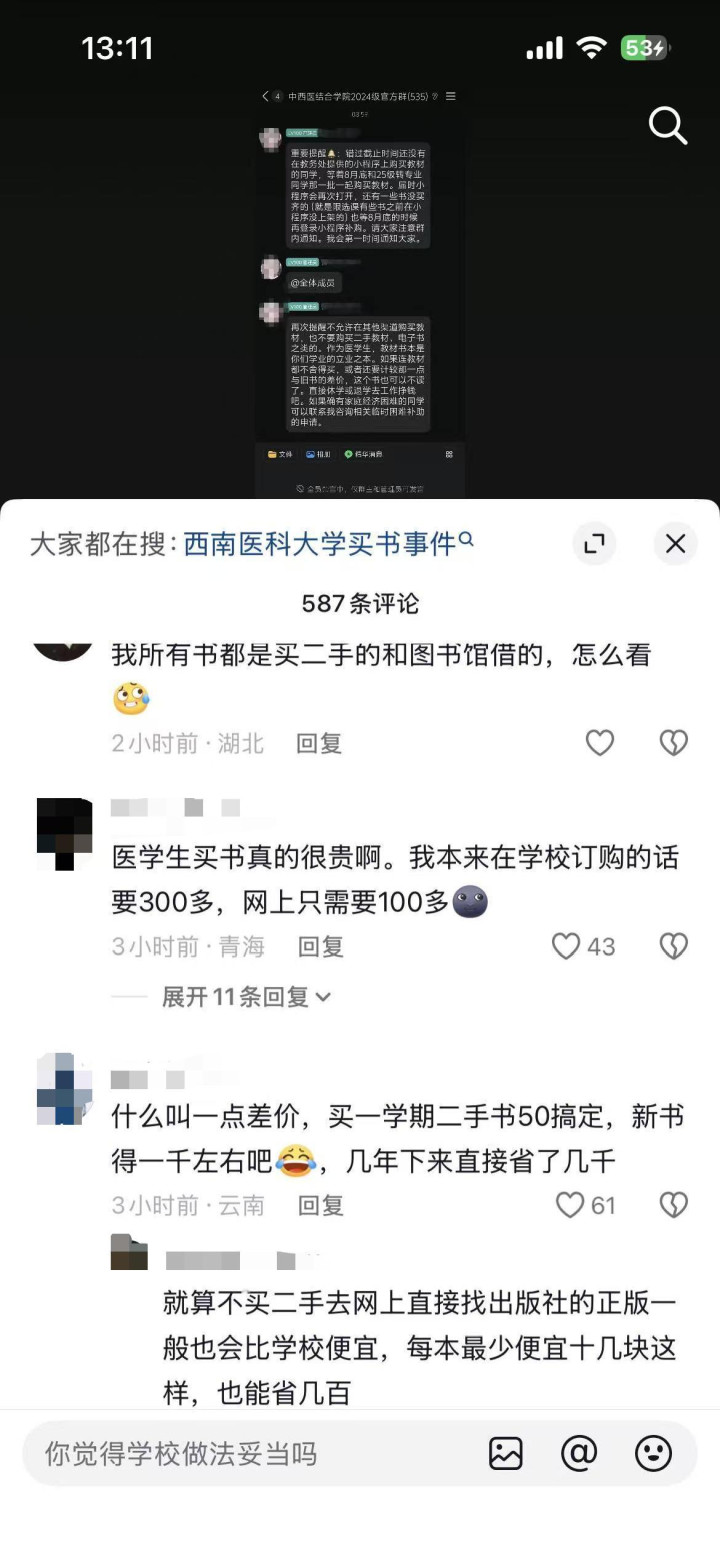Open the 青海 commenter's avatar

64,834
